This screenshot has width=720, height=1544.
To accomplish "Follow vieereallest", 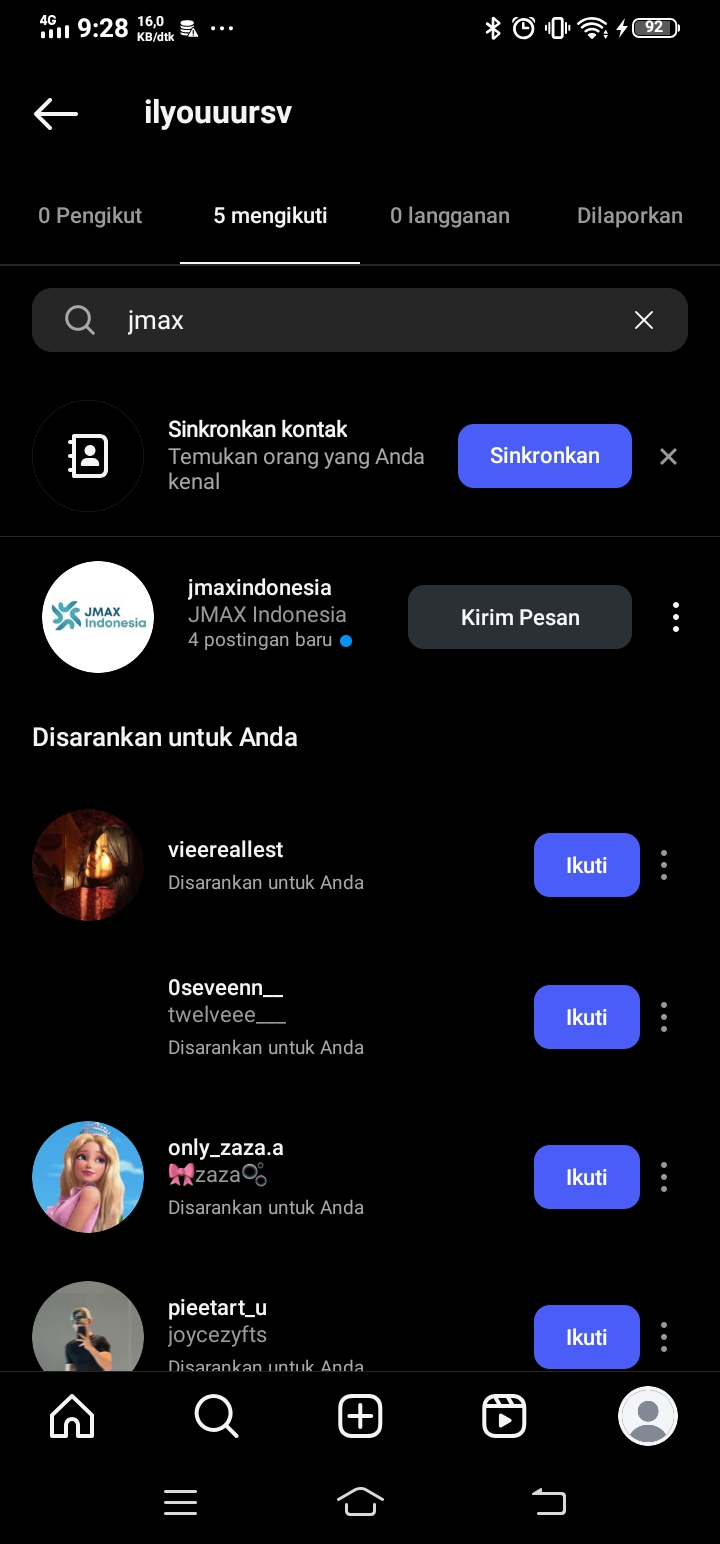I will (586, 865).
